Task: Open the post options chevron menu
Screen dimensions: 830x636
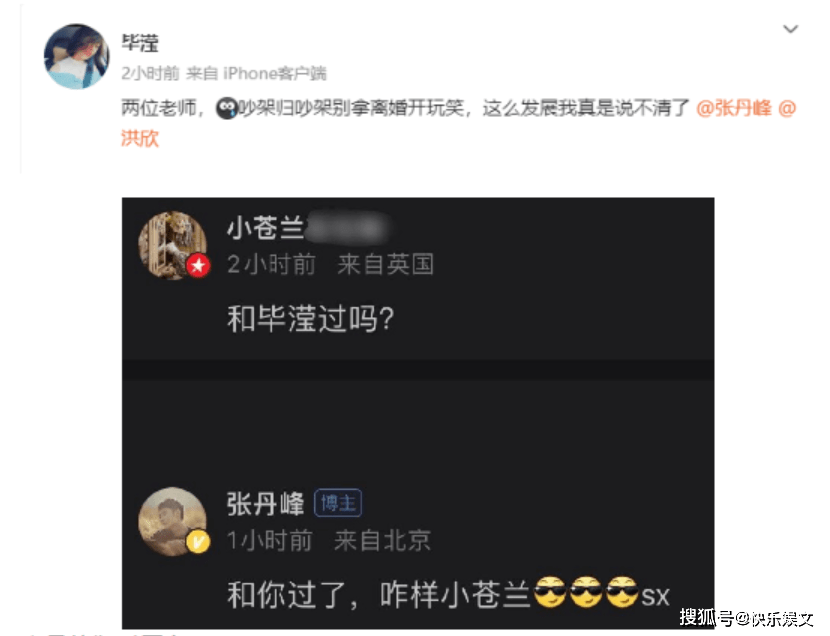Action: [790, 30]
